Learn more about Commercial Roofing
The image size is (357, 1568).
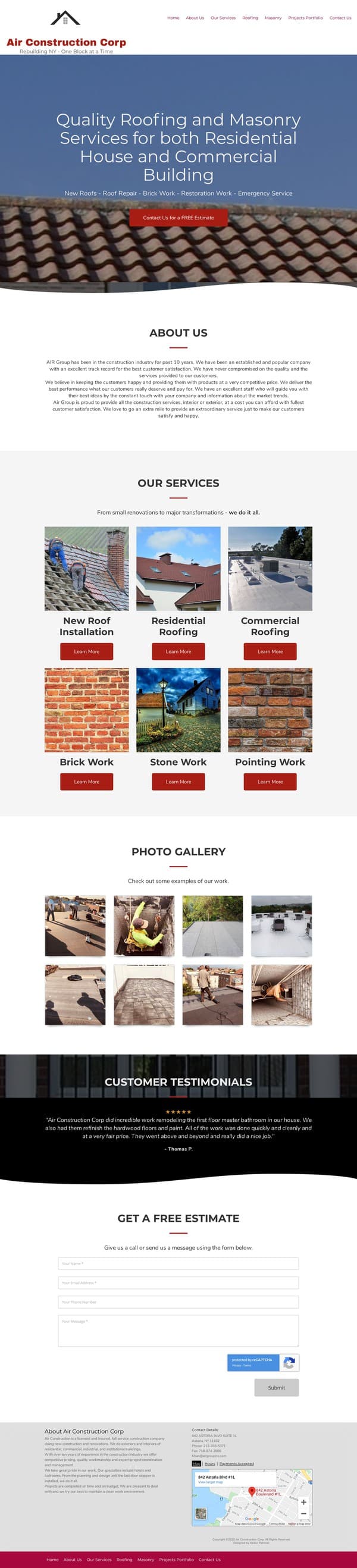pyautogui.click(x=270, y=651)
